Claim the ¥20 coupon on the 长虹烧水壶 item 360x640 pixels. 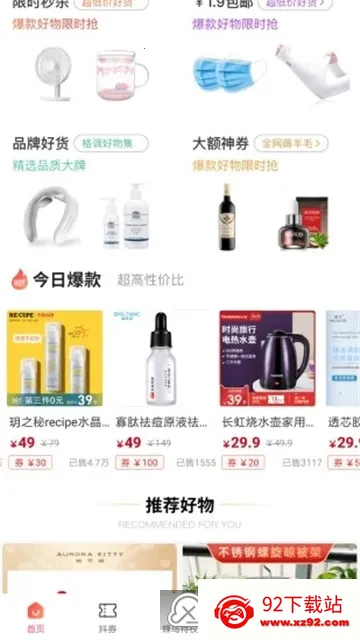coord(243,462)
